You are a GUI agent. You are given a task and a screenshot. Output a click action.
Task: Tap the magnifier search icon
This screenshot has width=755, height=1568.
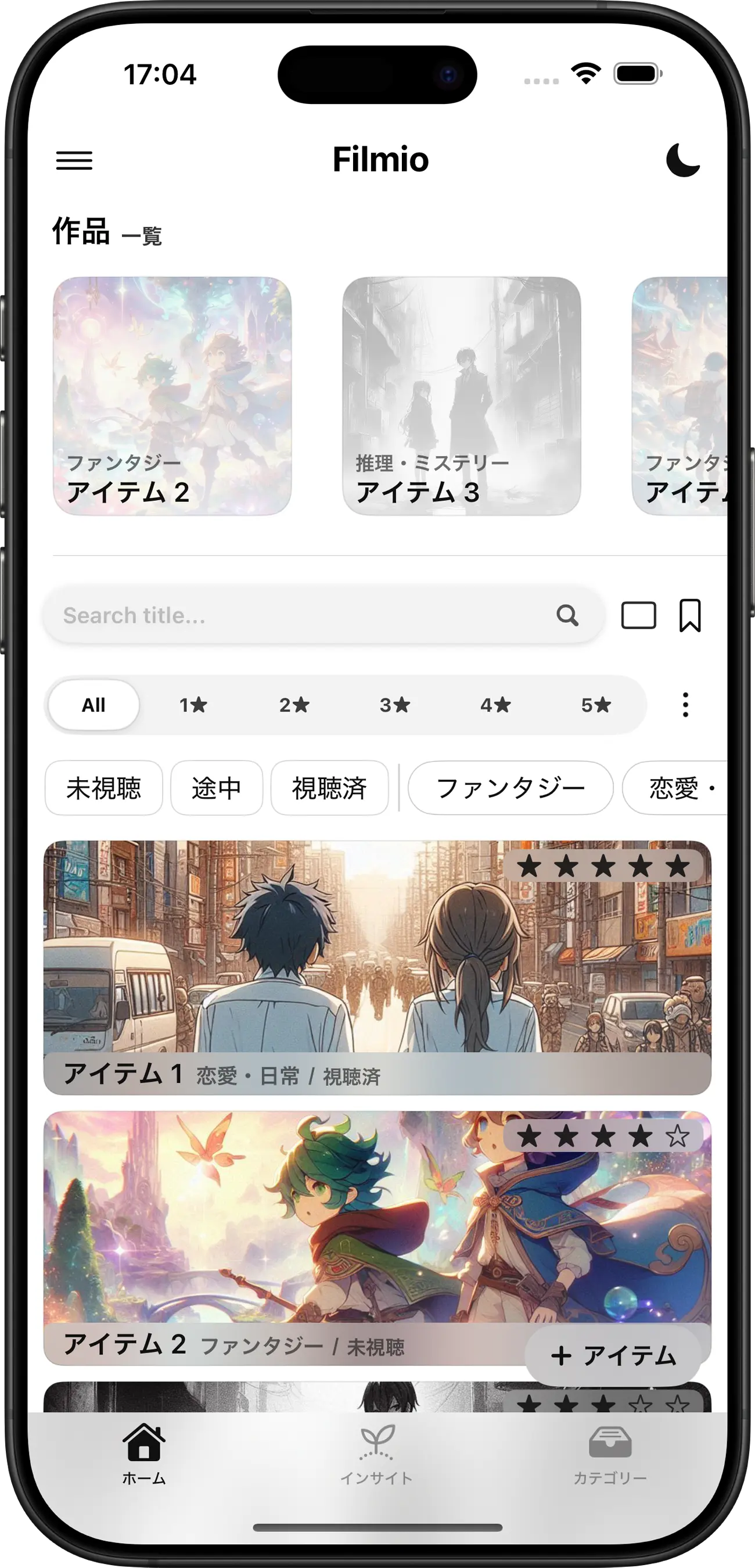coord(567,615)
